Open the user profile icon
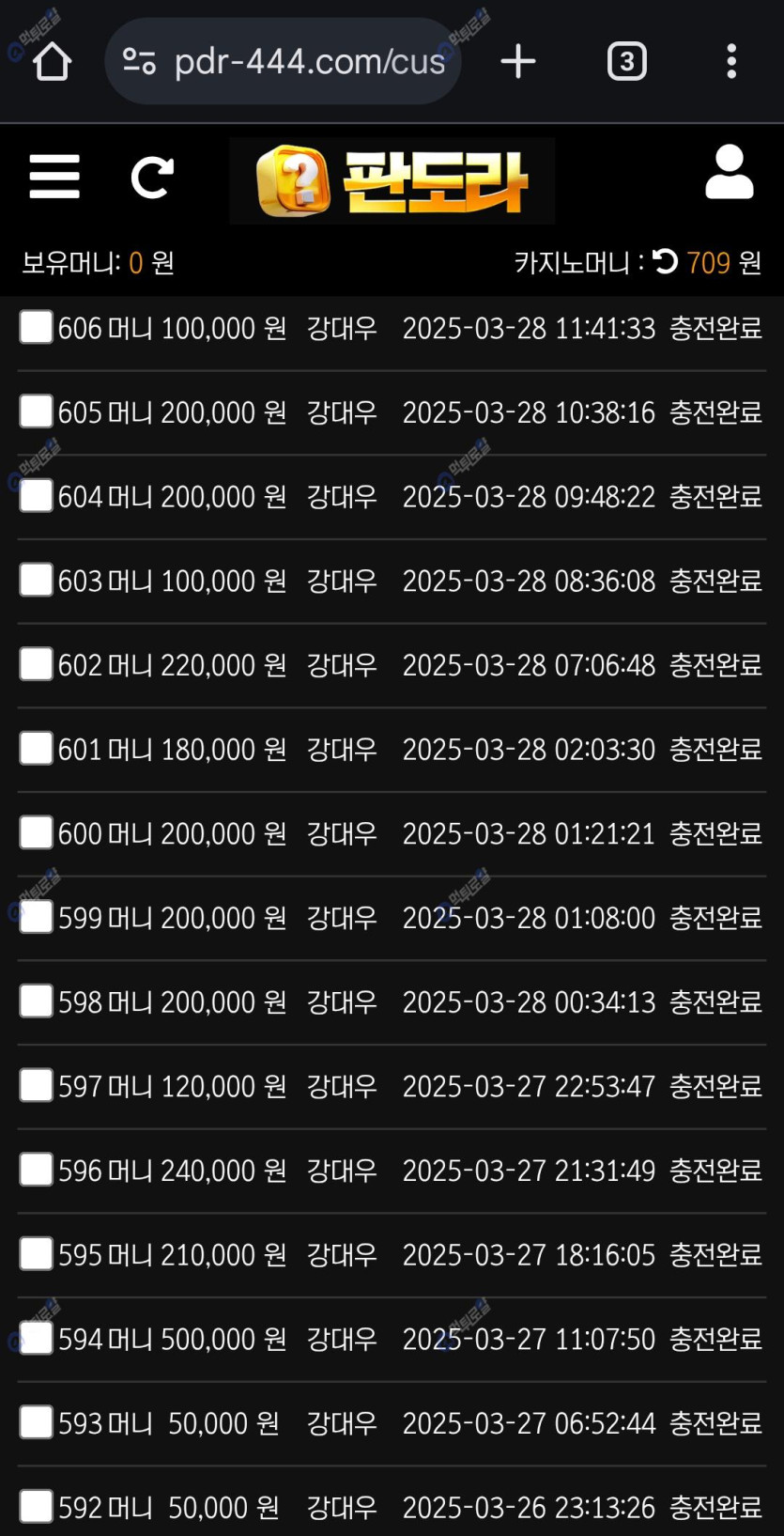The width and height of the screenshot is (784, 1536). [x=730, y=172]
